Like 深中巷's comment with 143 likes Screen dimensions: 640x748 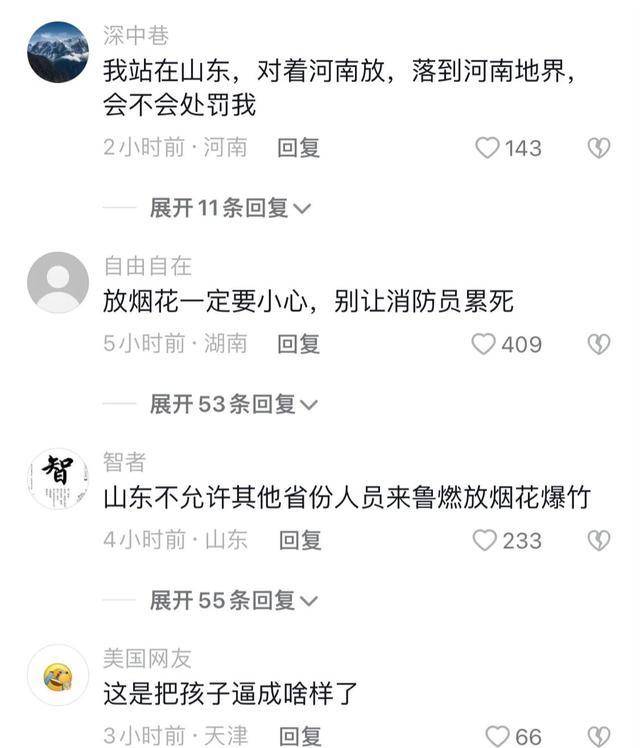pyautogui.click(x=486, y=148)
